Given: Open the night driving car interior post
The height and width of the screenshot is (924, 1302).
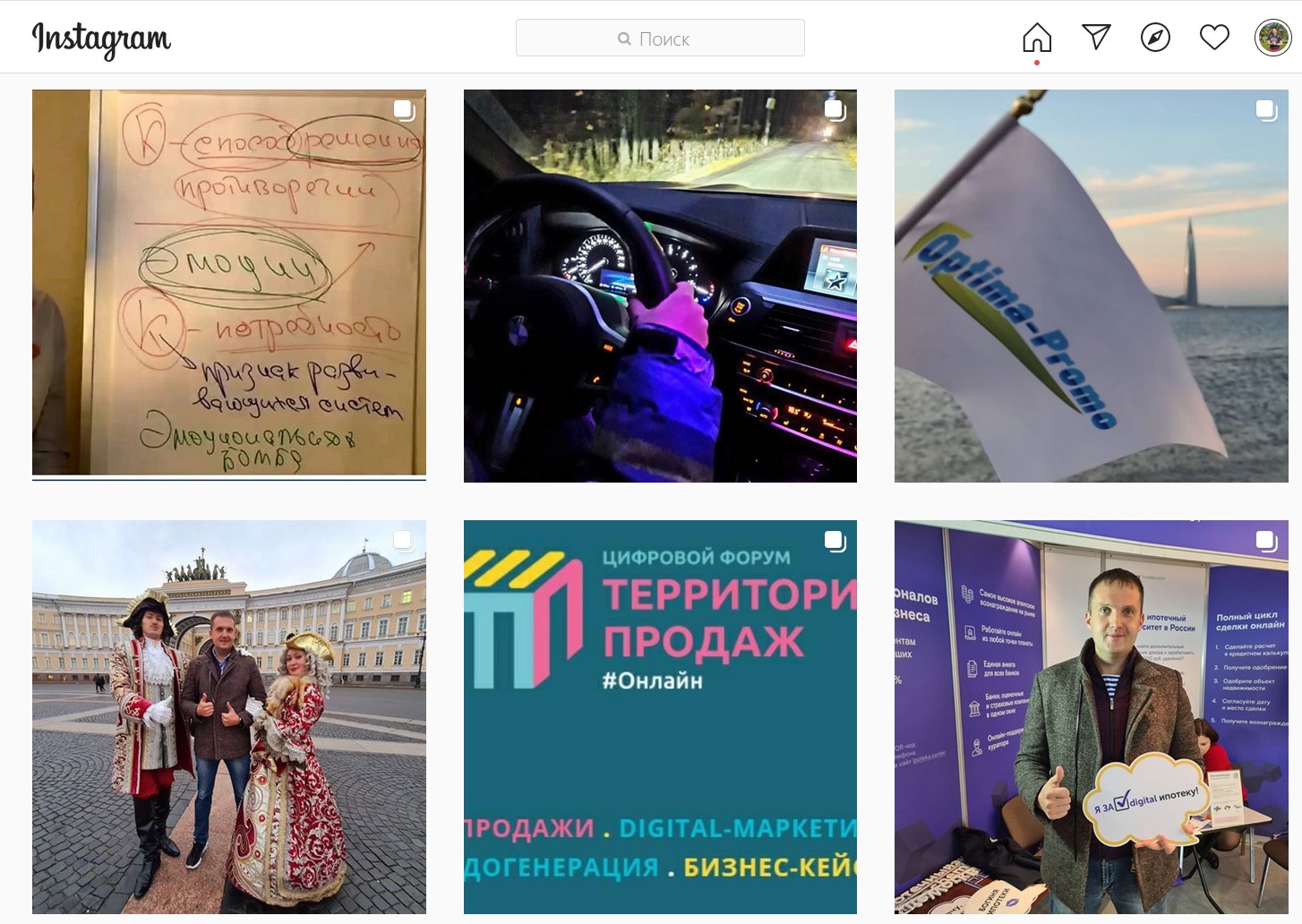Looking at the screenshot, I should click(x=660, y=286).
